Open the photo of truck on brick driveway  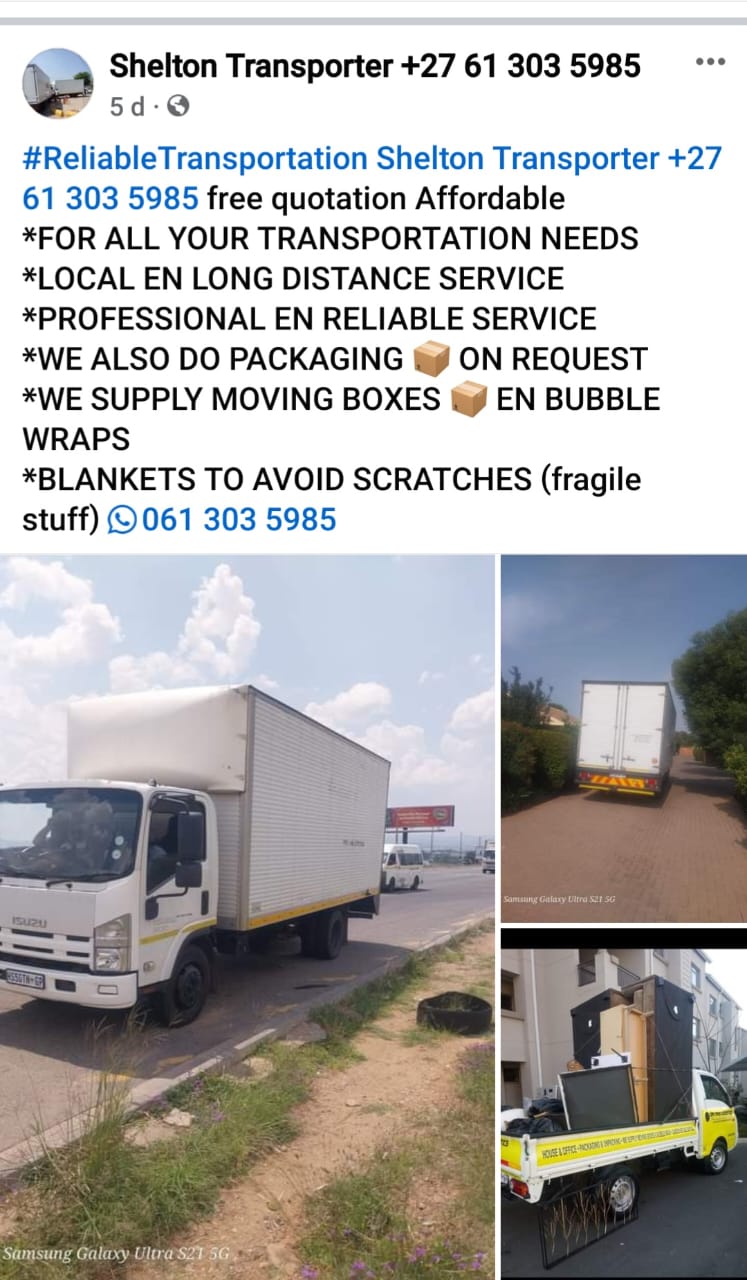click(623, 738)
